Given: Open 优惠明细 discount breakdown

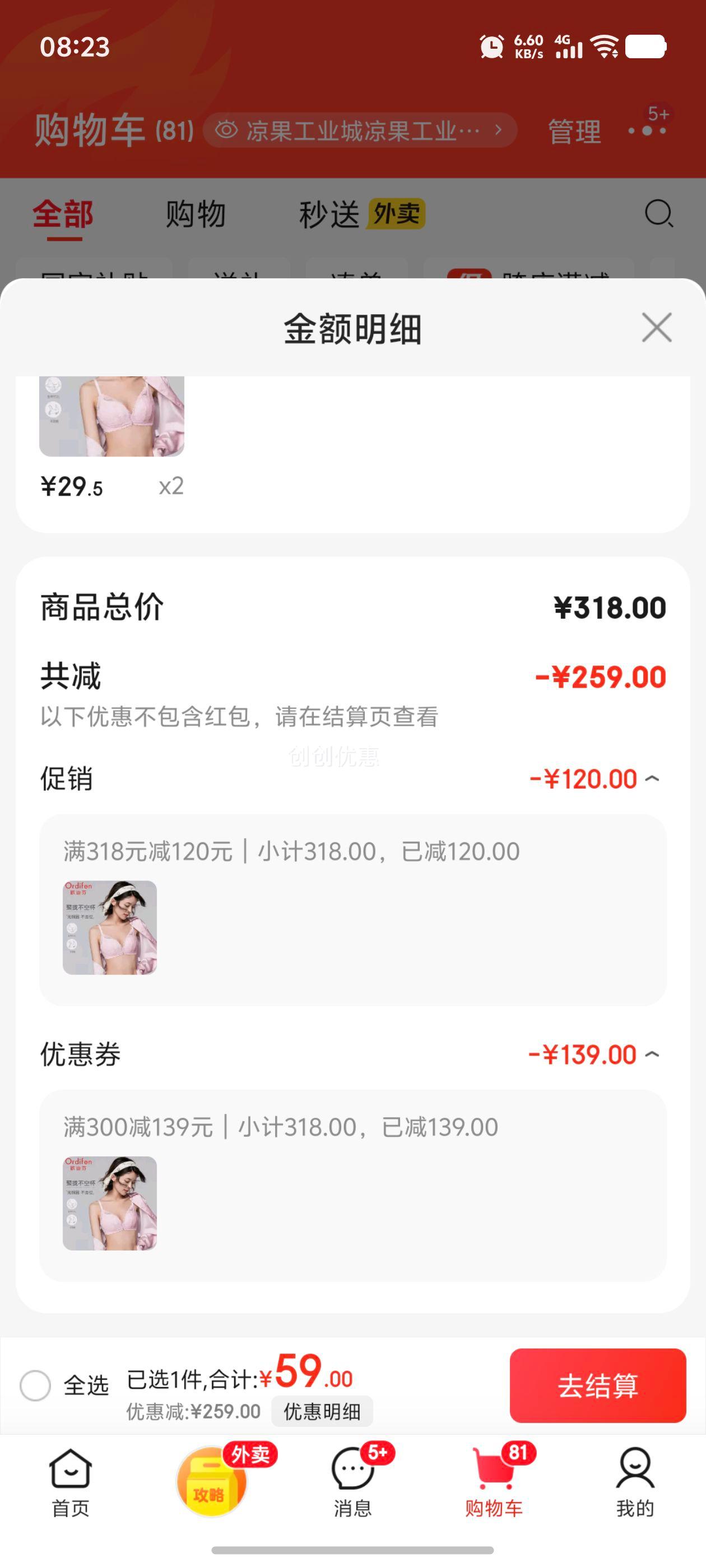Looking at the screenshot, I should [322, 1412].
